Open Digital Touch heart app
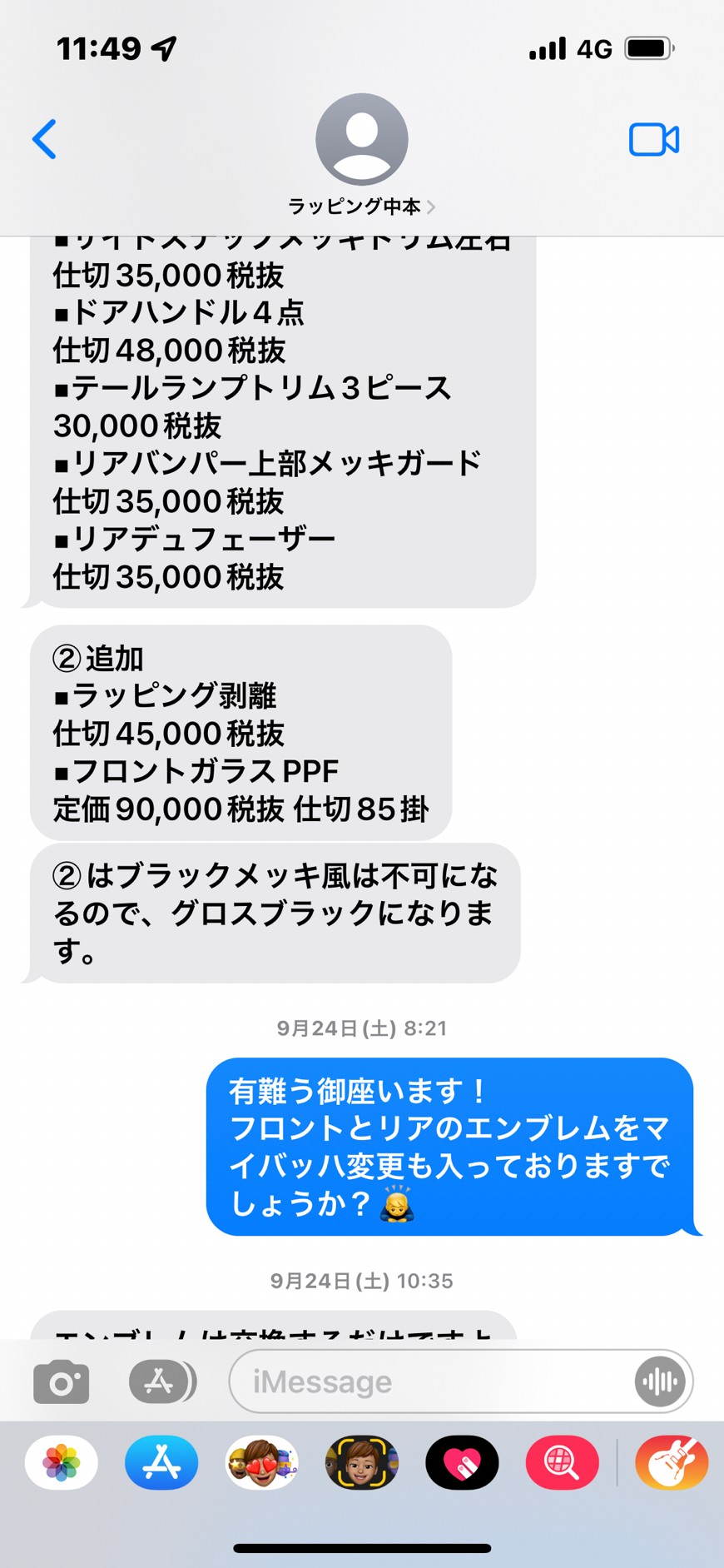The width and height of the screenshot is (724, 1568). click(462, 1463)
